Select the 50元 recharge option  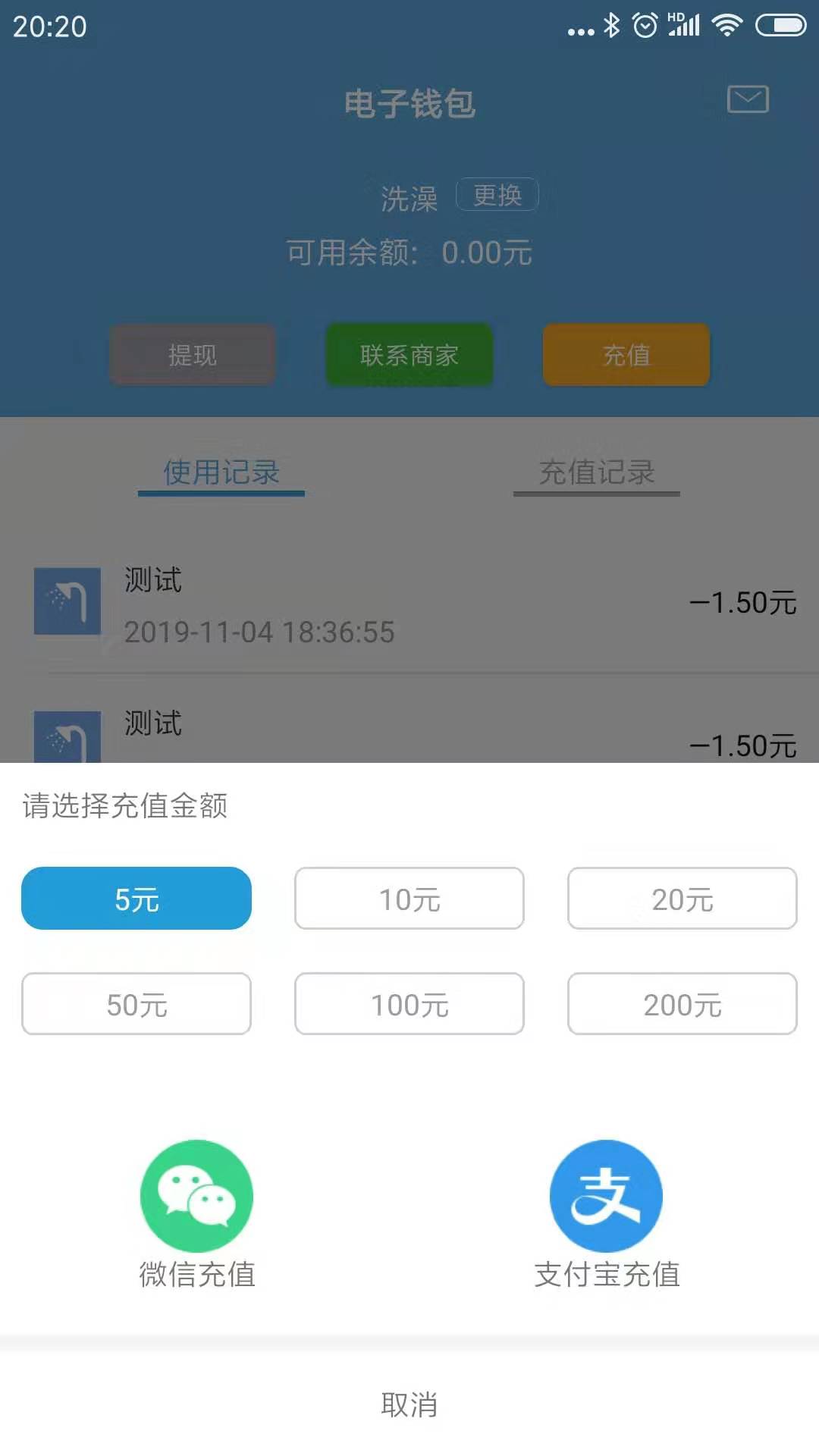pyautogui.click(x=136, y=1005)
